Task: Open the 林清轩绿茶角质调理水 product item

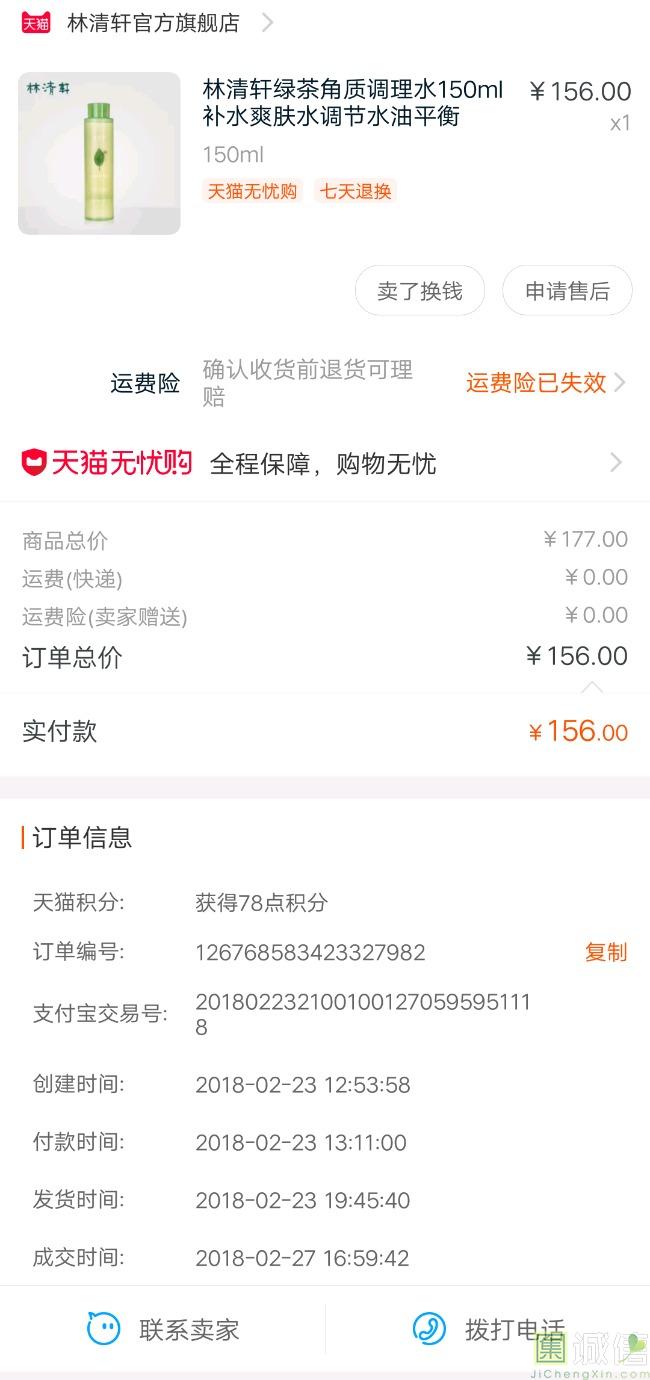Action: point(325,152)
